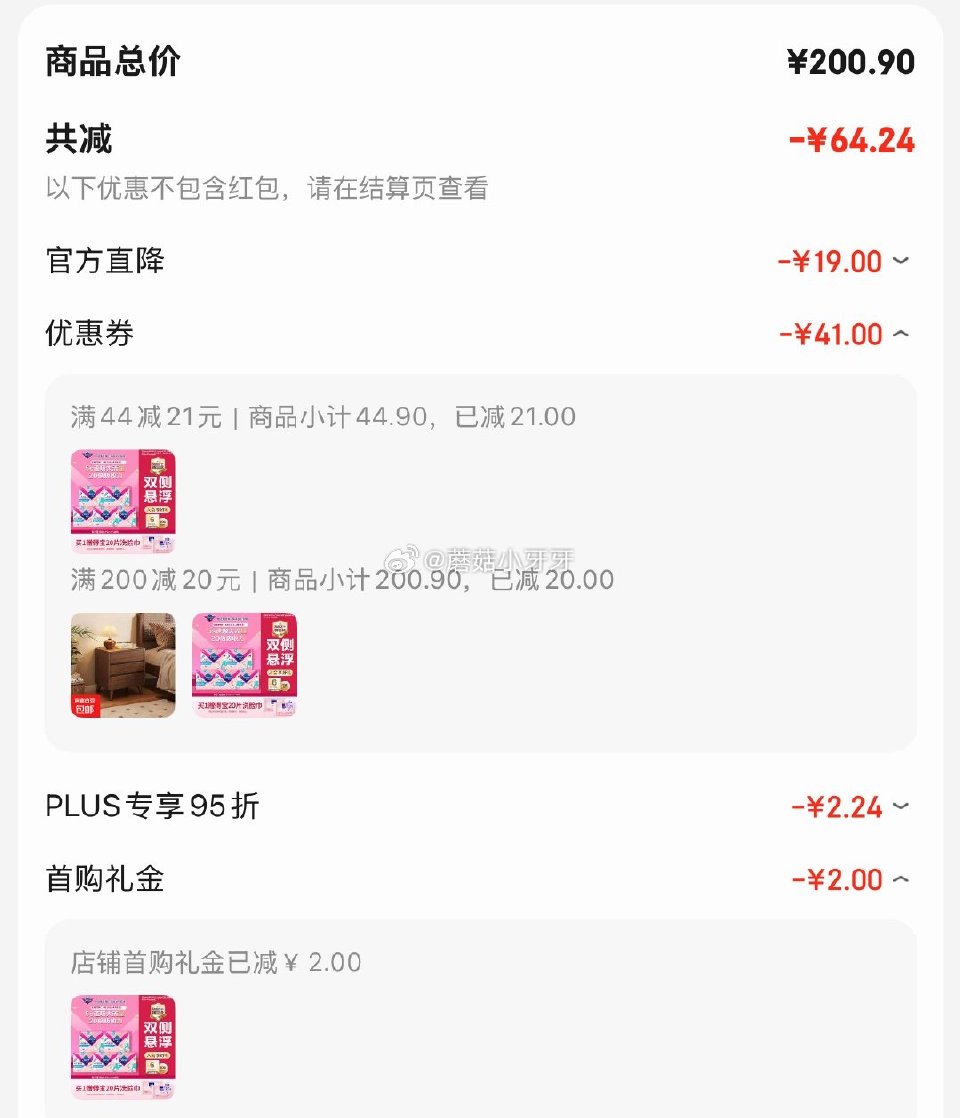The image size is (960, 1118).
Task: Expand the PLUS专享95折 discount details
Action: (902, 805)
